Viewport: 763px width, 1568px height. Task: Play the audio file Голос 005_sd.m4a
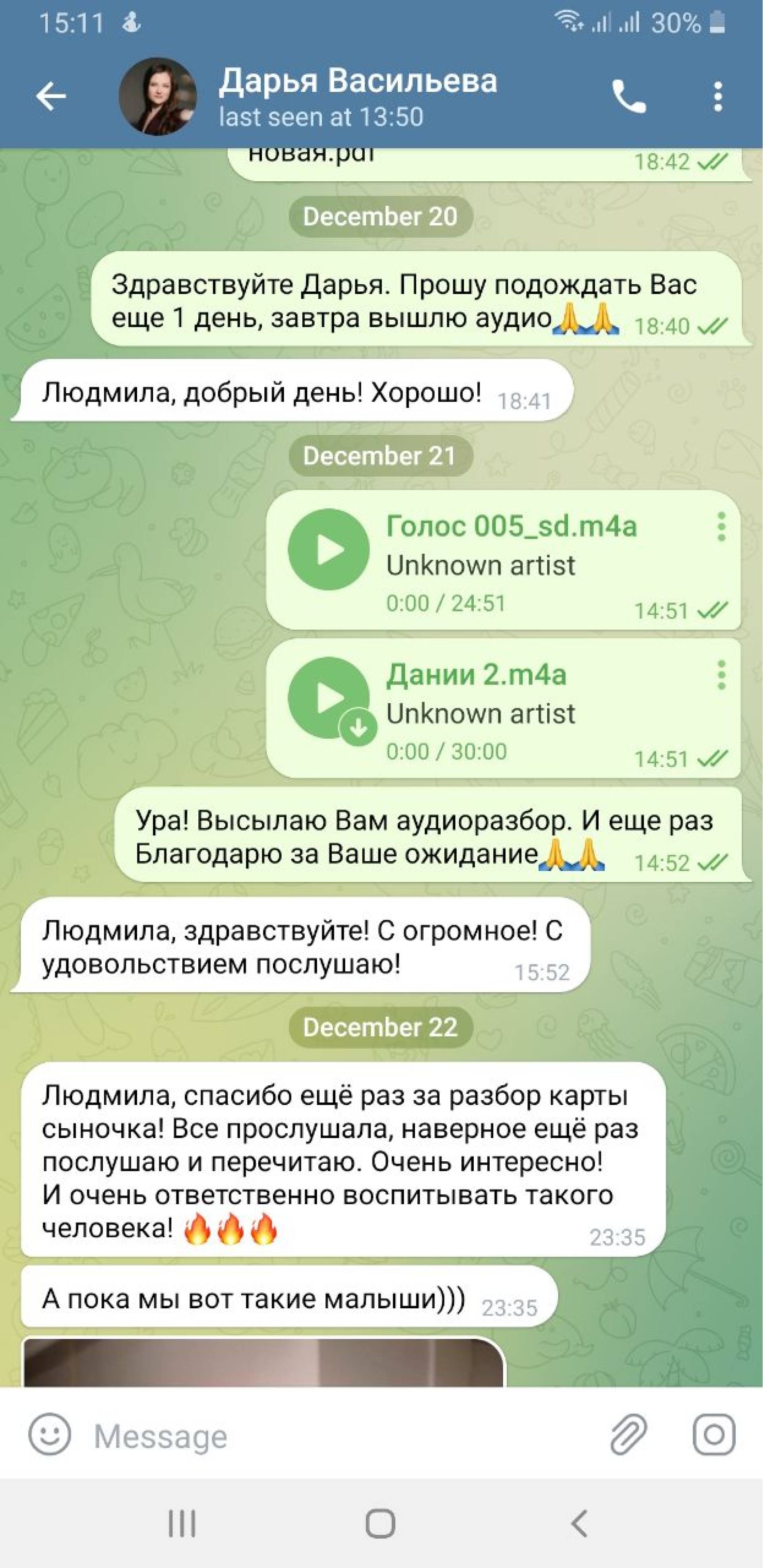point(329,550)
